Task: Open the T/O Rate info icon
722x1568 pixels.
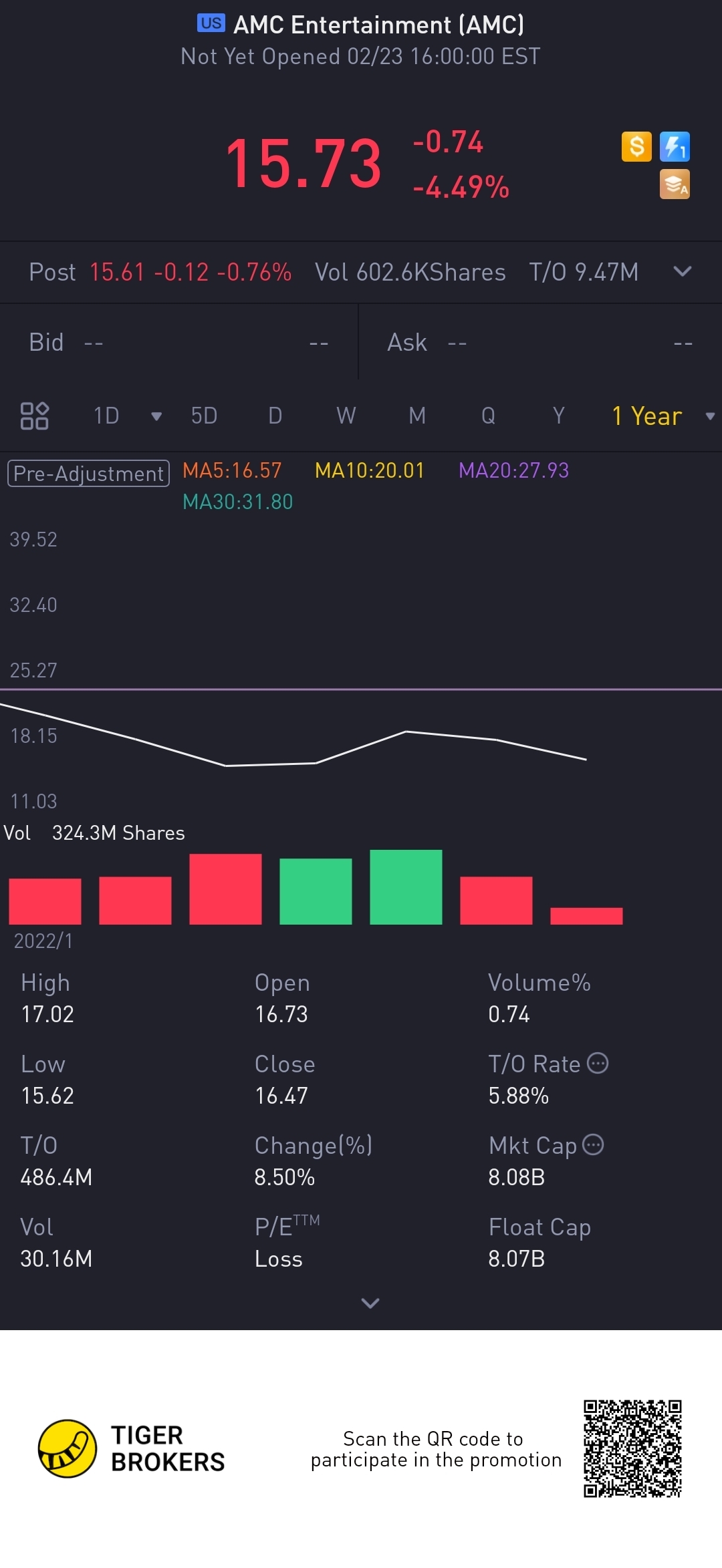Action: point(598,1063)
